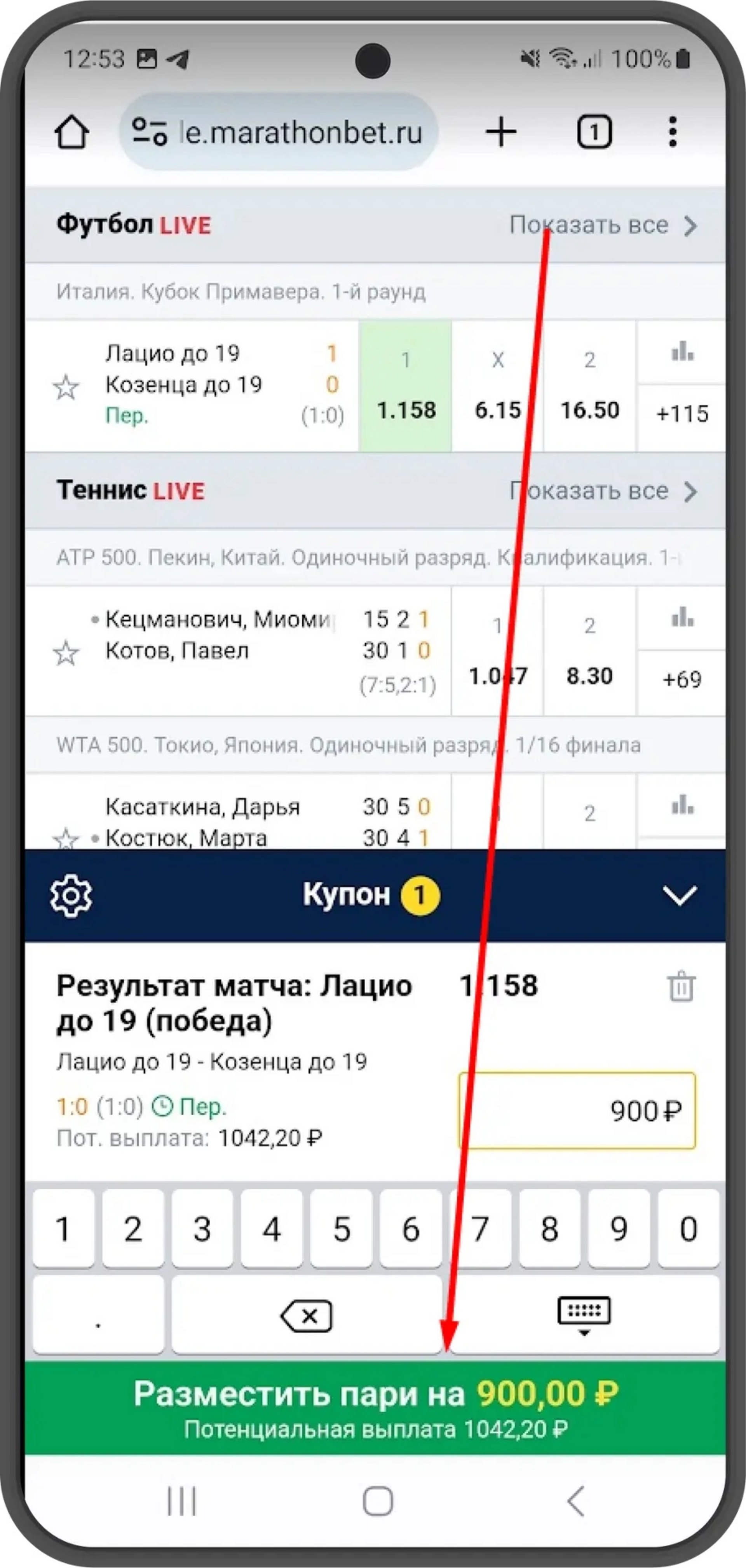Open a new browser tab
The height and width of the screenshot is (1568, 746).
coord(501,131)
